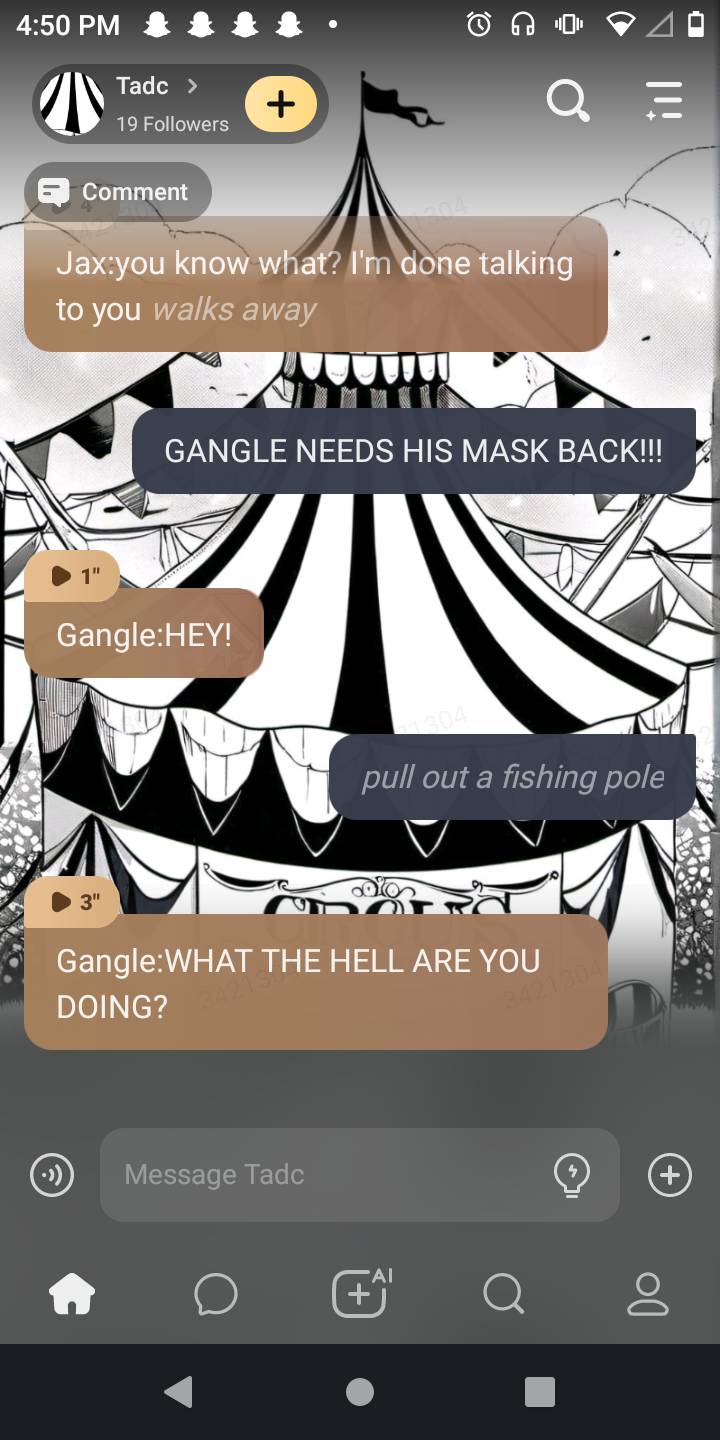The width and height of the screenshot is (720, 1440).
Task: Switch to the chats tab
Action: 216,1294
